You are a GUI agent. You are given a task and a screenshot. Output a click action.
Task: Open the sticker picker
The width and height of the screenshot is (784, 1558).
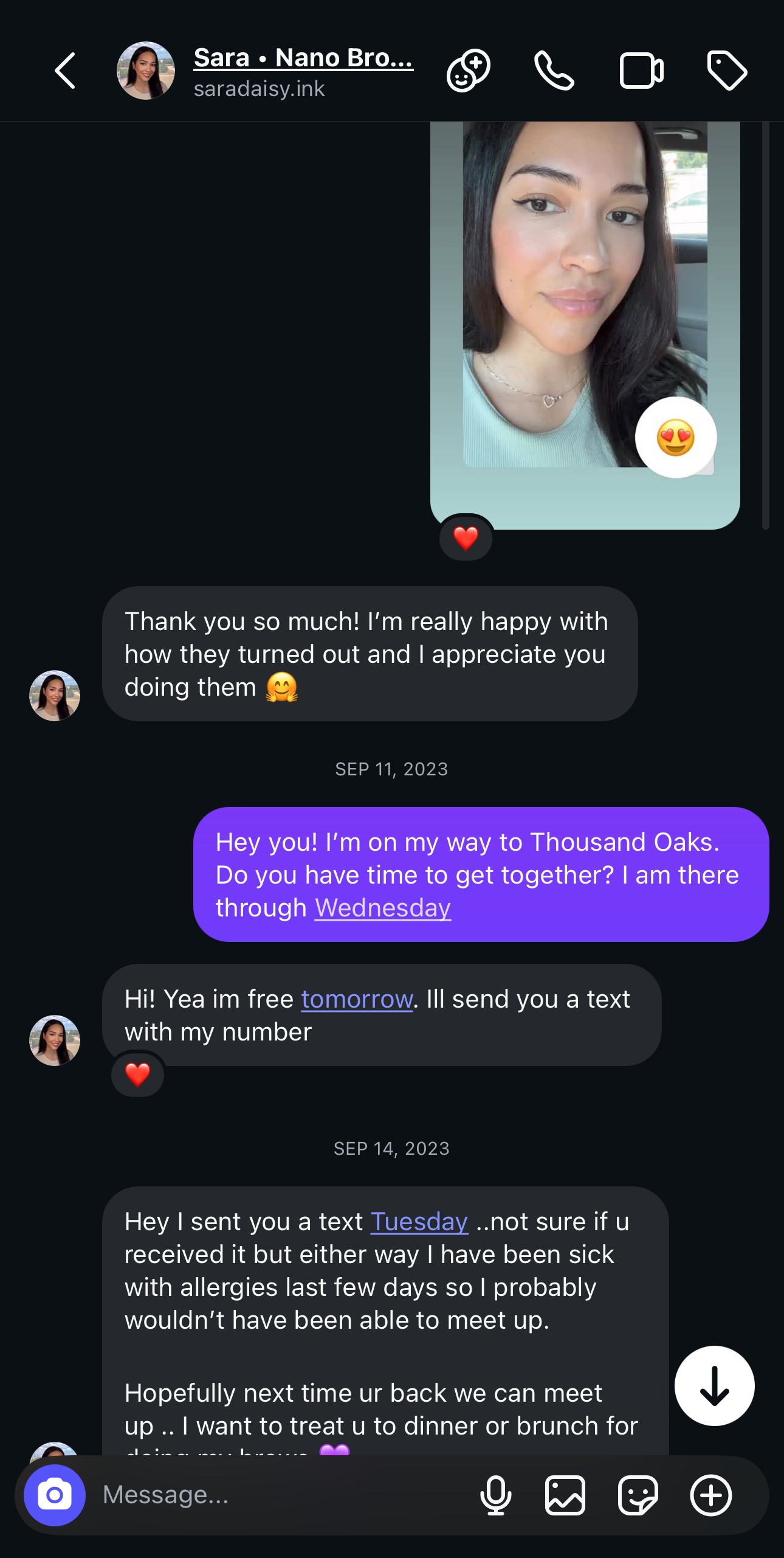click(638, 1495)
